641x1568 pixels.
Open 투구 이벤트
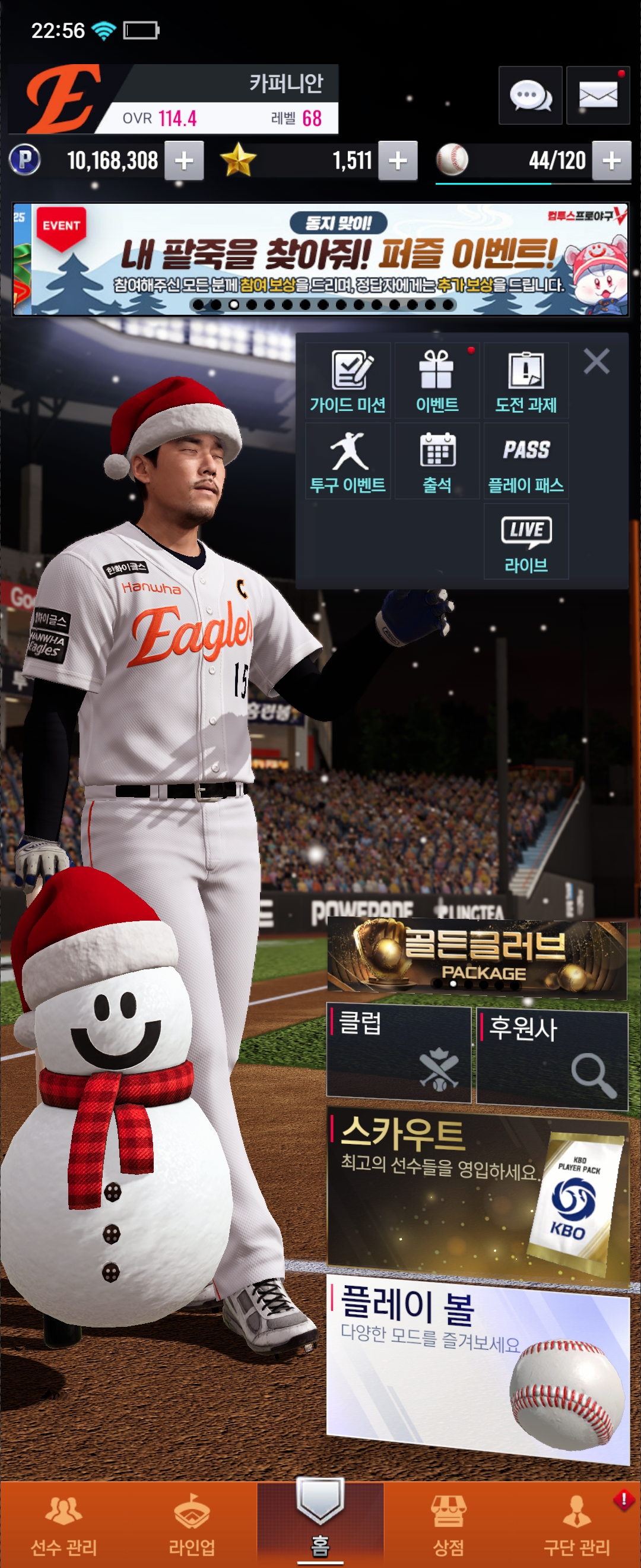click(347, 461)
